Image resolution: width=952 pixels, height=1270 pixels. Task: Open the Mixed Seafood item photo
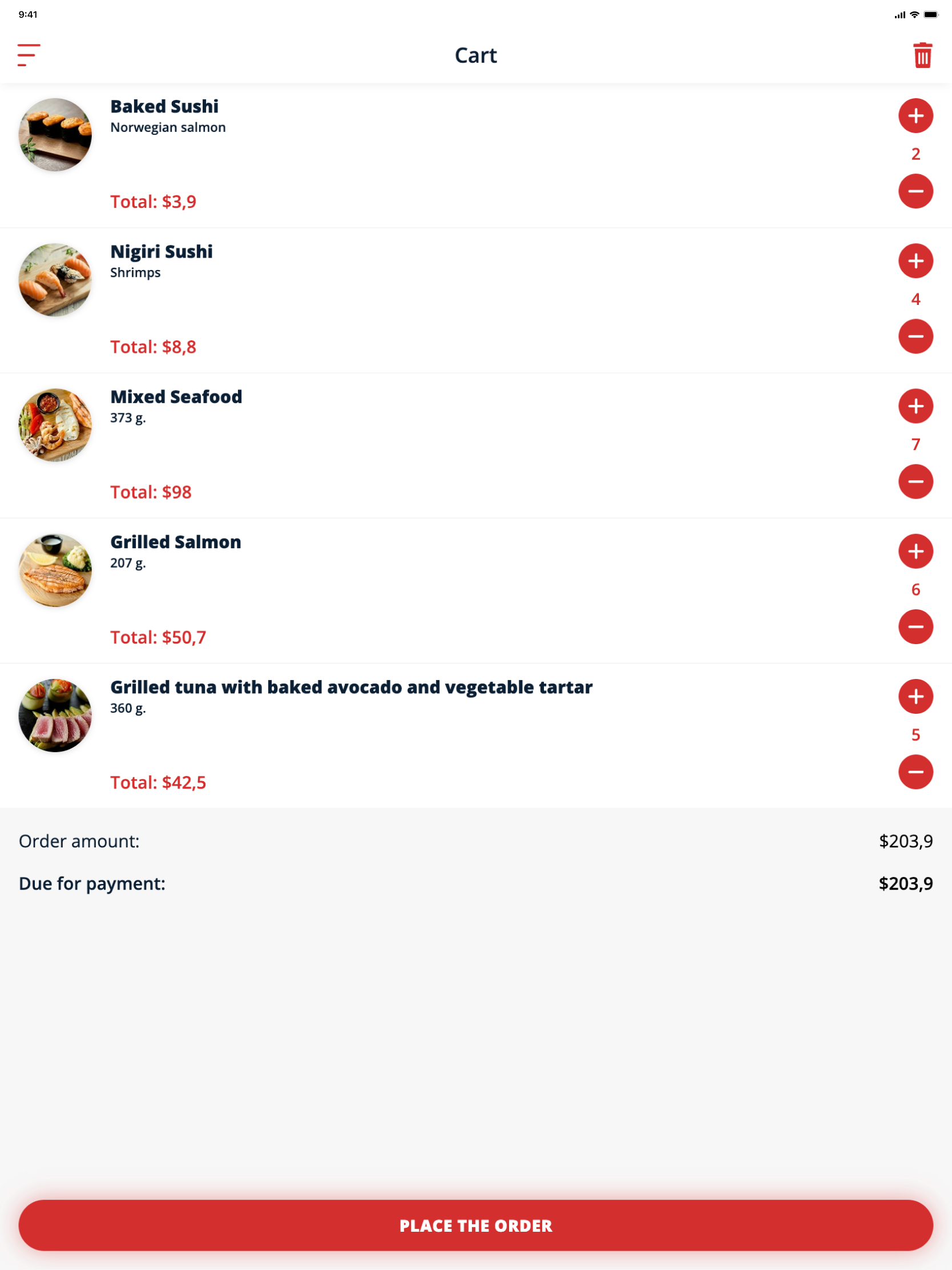(x=55, y=424)
